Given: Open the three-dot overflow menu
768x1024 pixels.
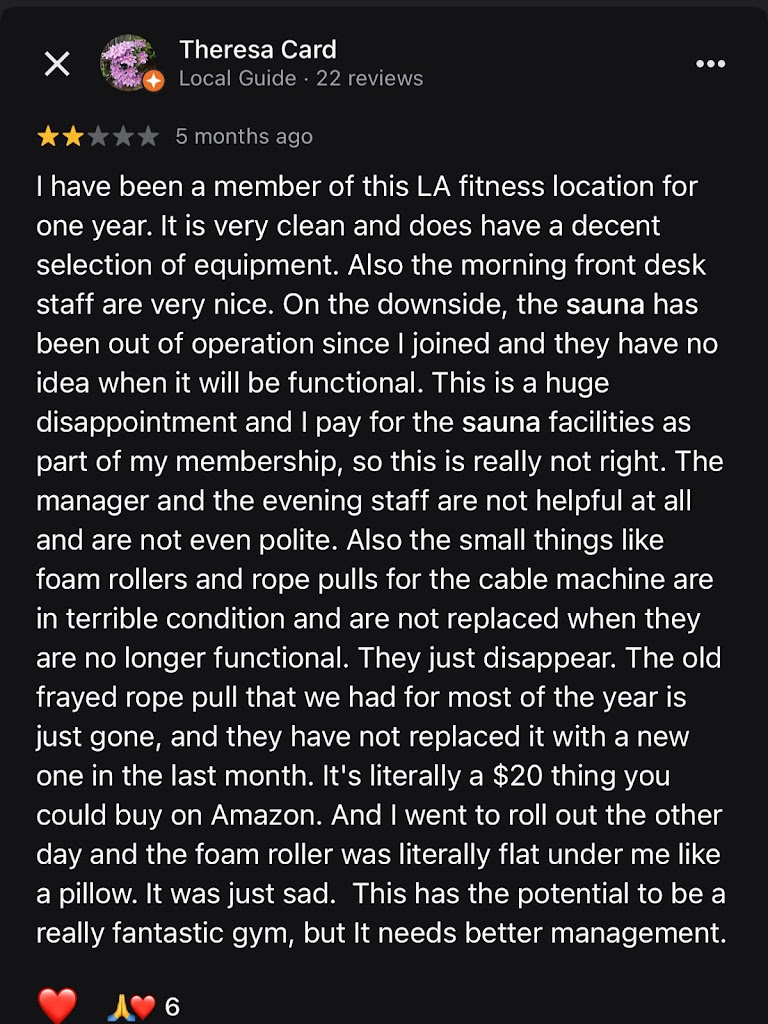Looking at the screenshot, I should (x=709, y=64).
